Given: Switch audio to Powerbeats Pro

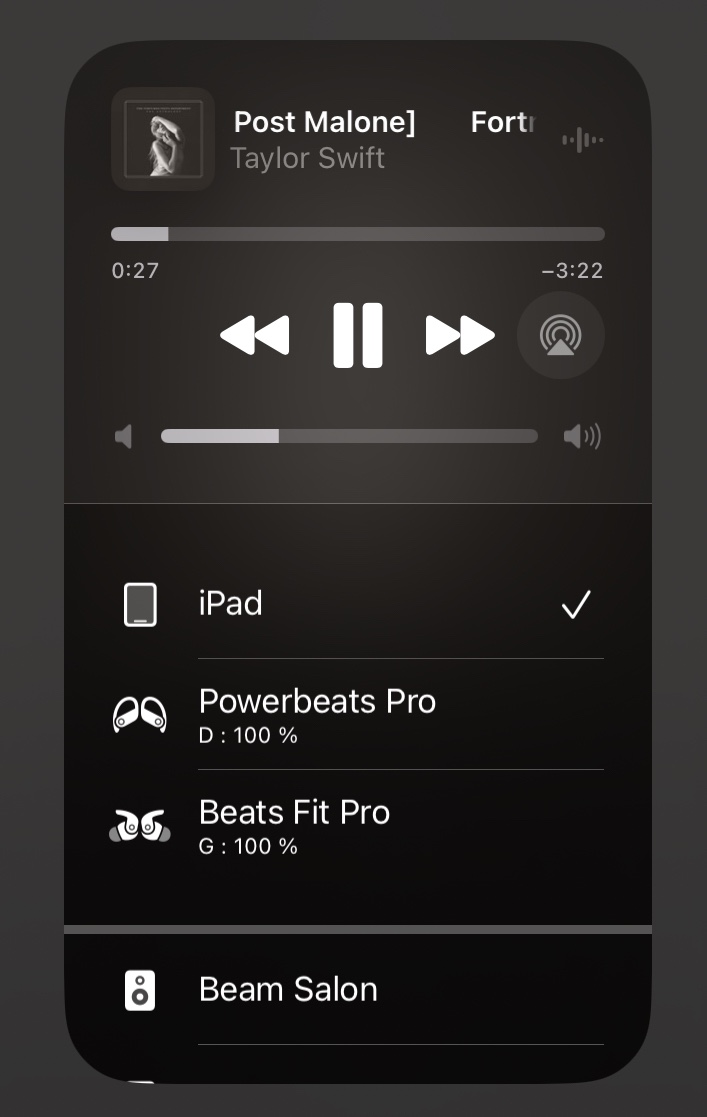Looking at the screenshot, I should (357, 714).
